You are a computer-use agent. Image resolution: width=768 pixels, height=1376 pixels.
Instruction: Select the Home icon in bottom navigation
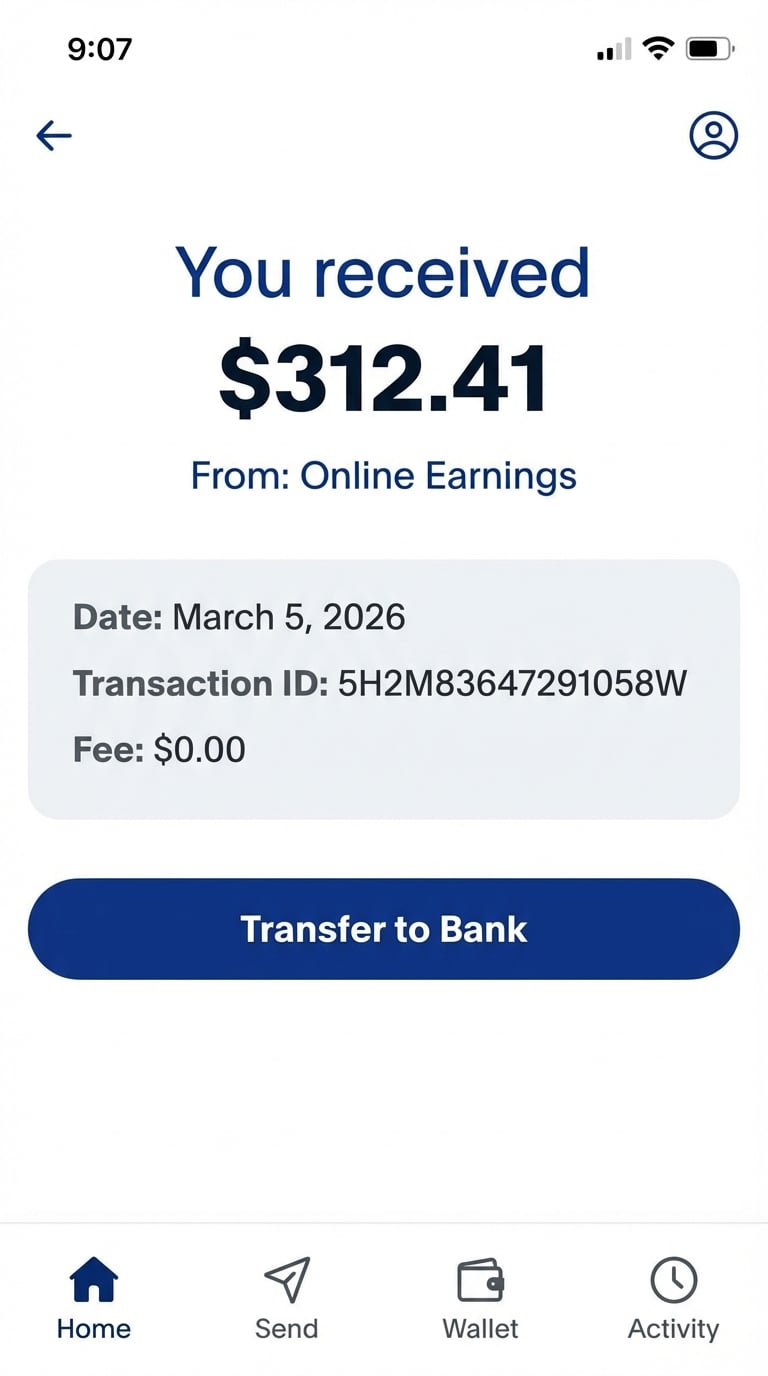92,1277
